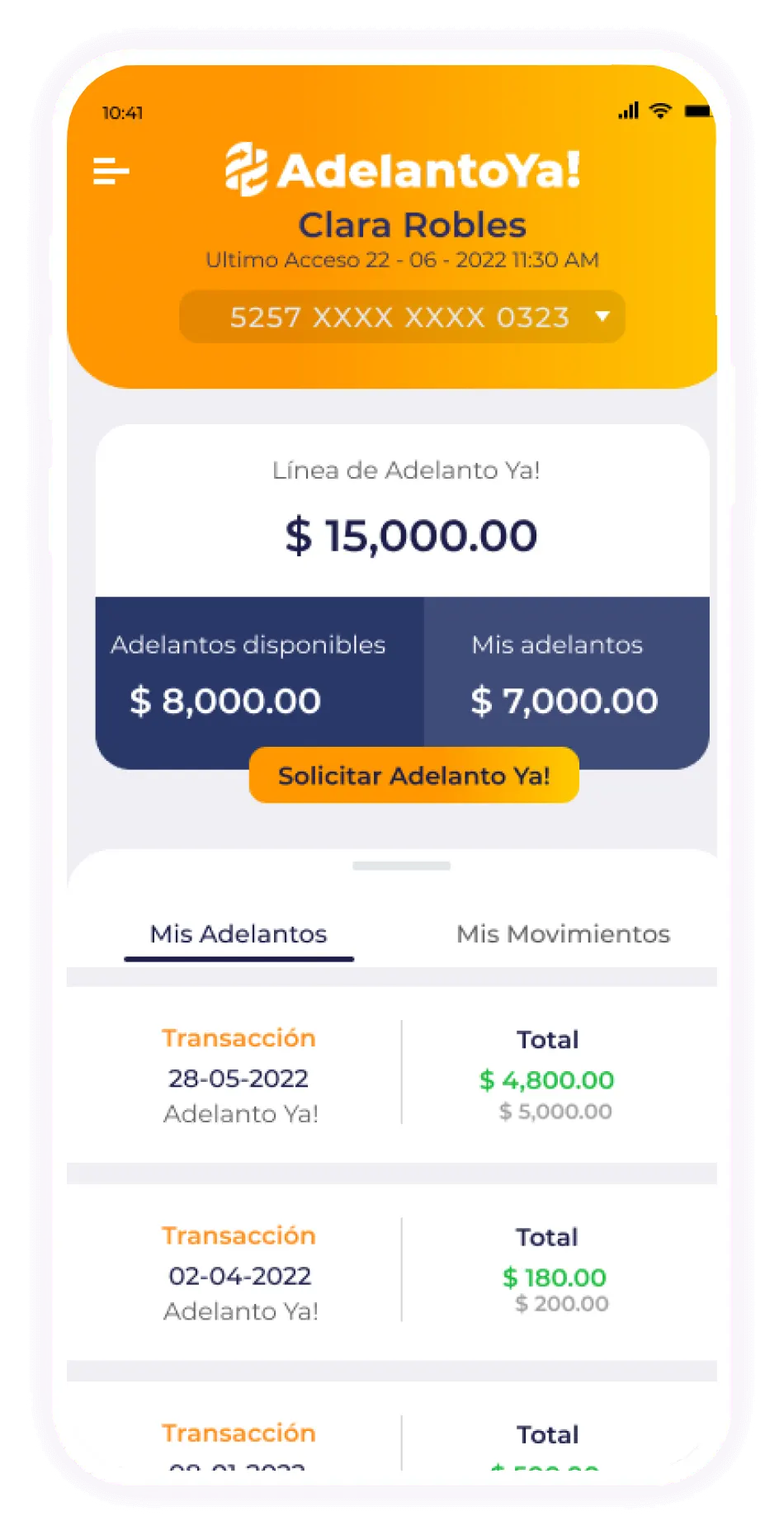Switch to the Mis Movimientos tab
The image size is (784, 1535).
[x=563, y=934]
